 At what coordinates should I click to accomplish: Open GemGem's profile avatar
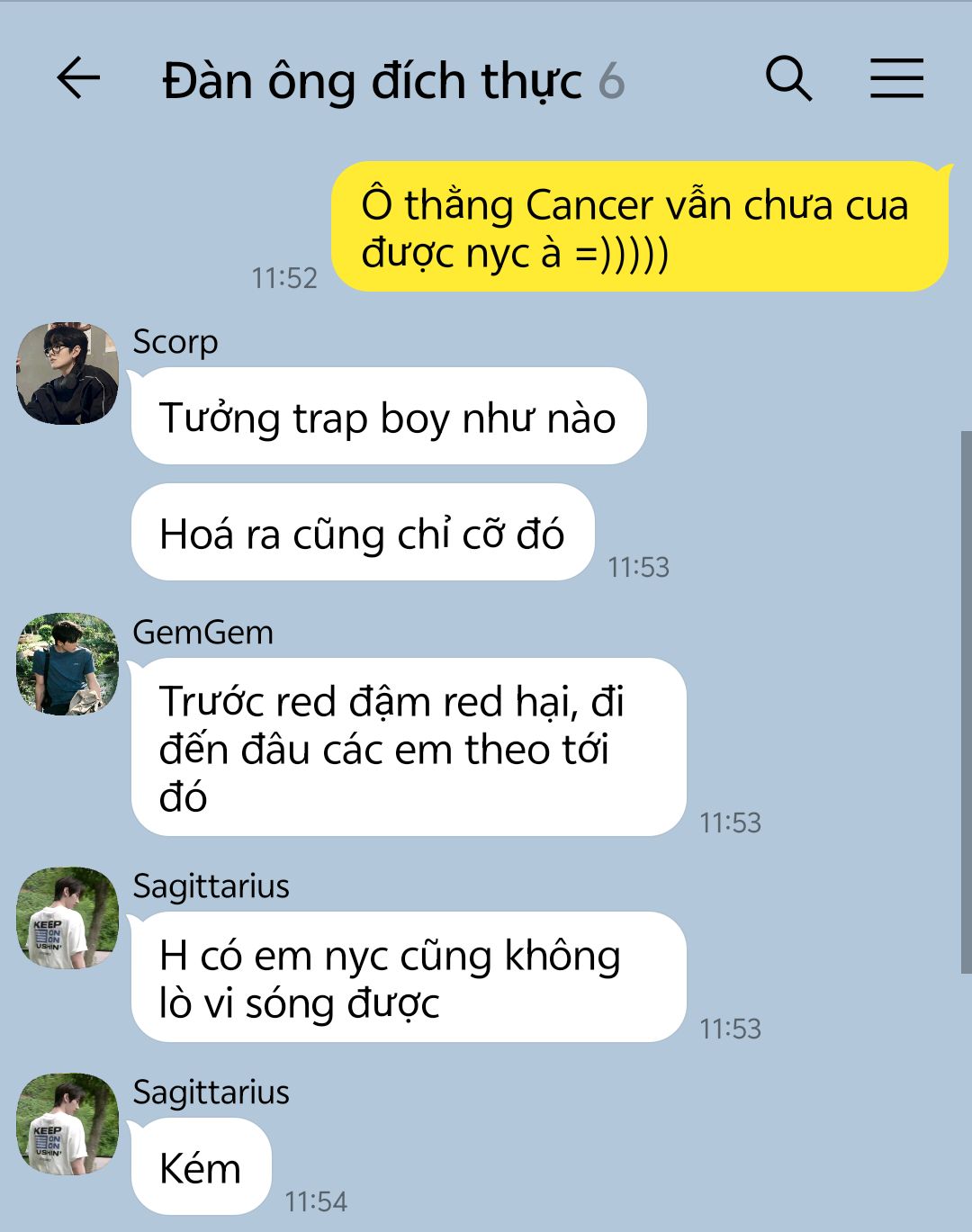click(x=67, y=664)
